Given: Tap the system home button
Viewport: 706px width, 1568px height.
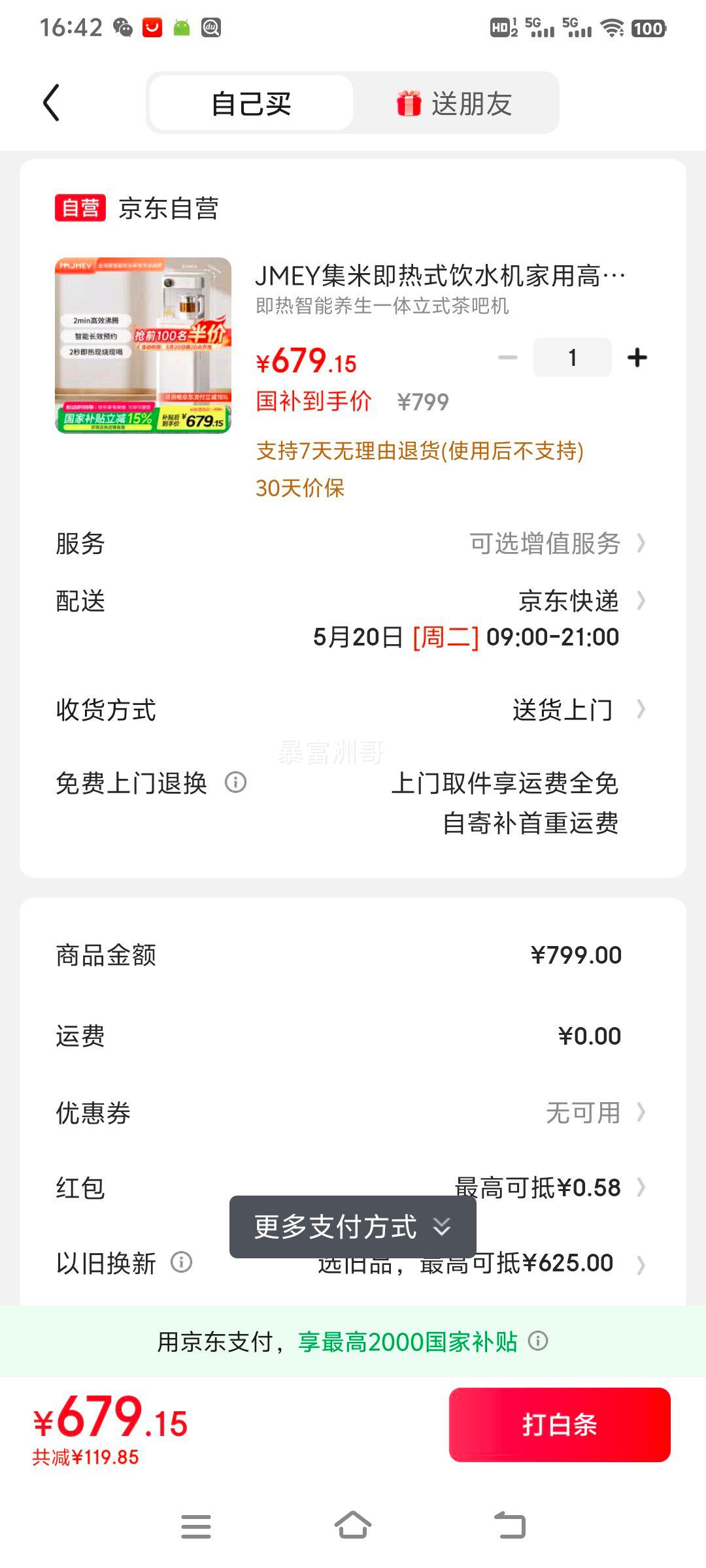Looking at the screenshot, I should point(353,1526).
